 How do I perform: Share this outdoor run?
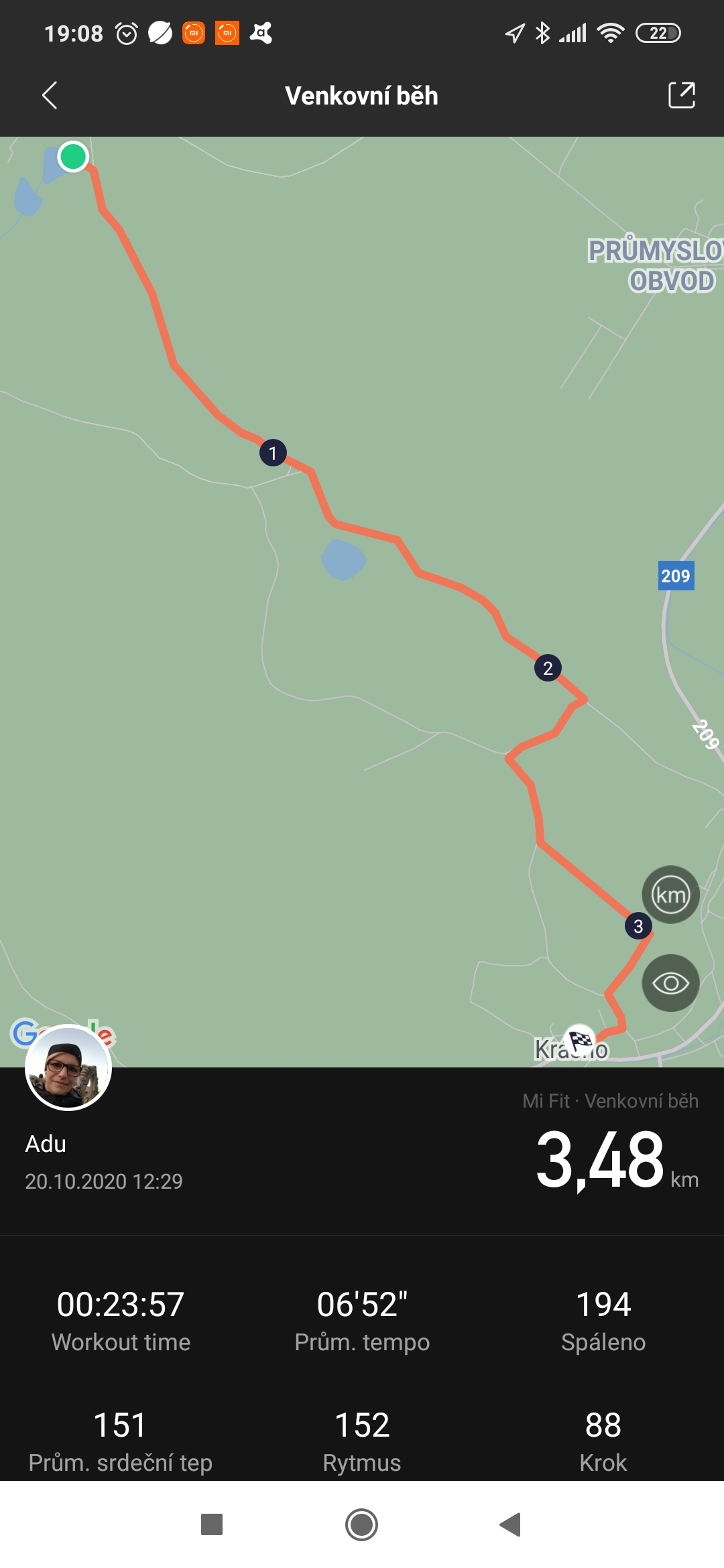click(x=682, y=95)
